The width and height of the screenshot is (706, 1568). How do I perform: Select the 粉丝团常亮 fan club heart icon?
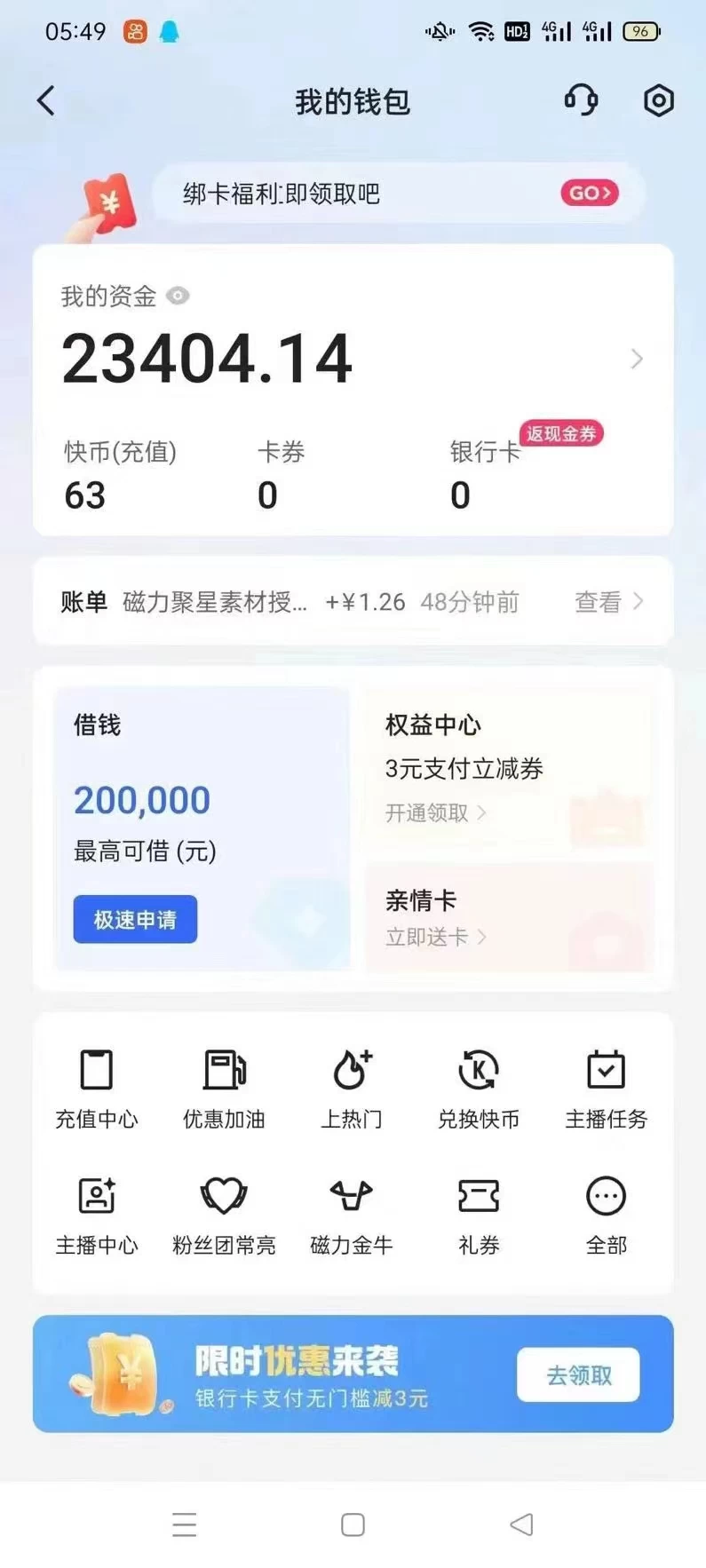pos(224,1211)
